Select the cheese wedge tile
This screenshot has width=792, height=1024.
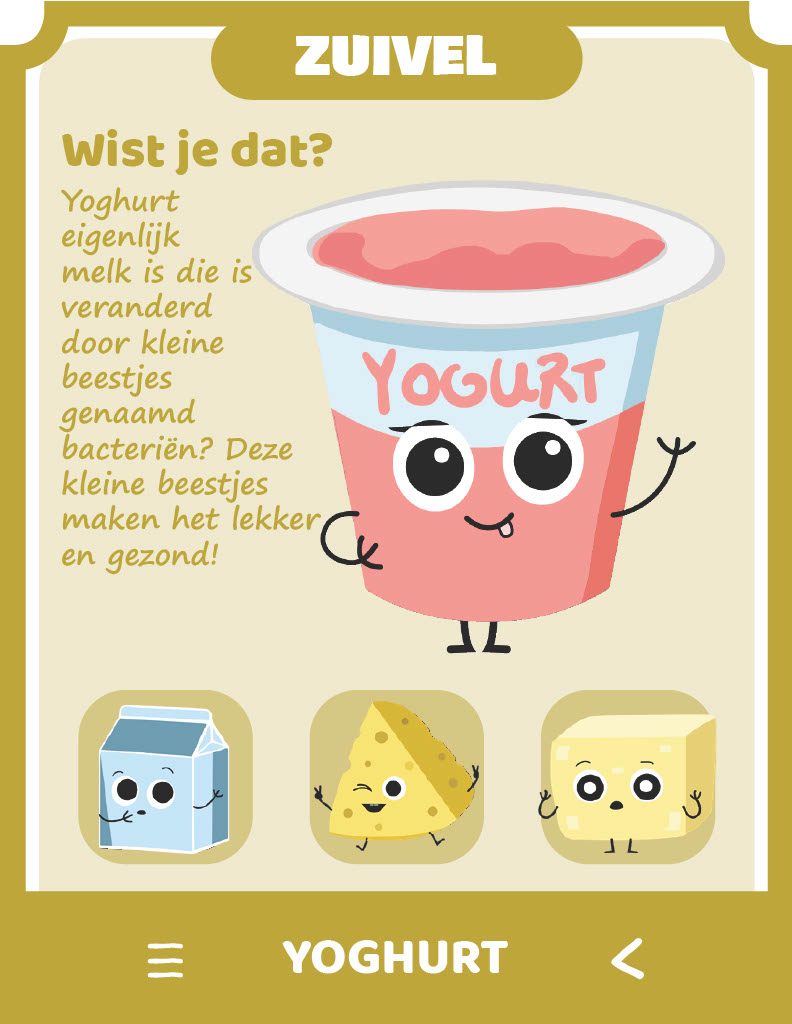(x=396, y=777)
